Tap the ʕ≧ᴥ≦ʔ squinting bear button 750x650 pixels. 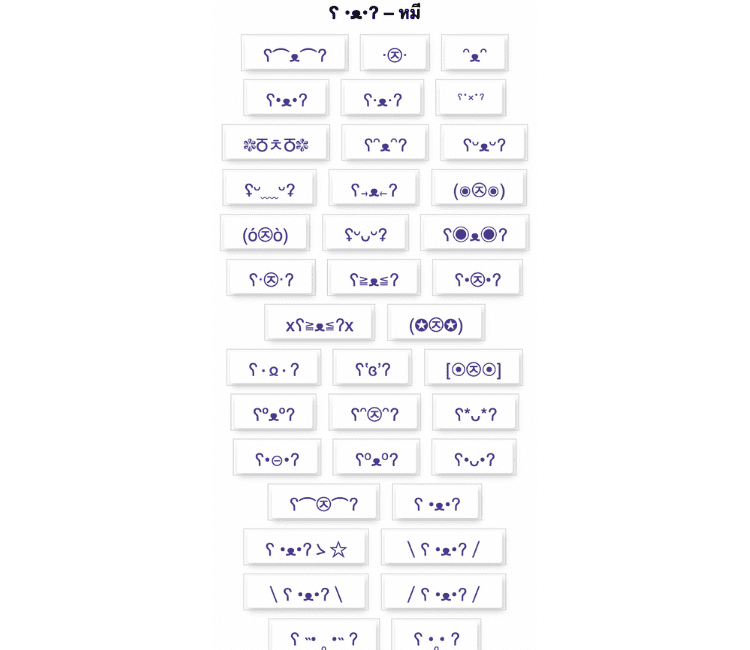(374, 279)
